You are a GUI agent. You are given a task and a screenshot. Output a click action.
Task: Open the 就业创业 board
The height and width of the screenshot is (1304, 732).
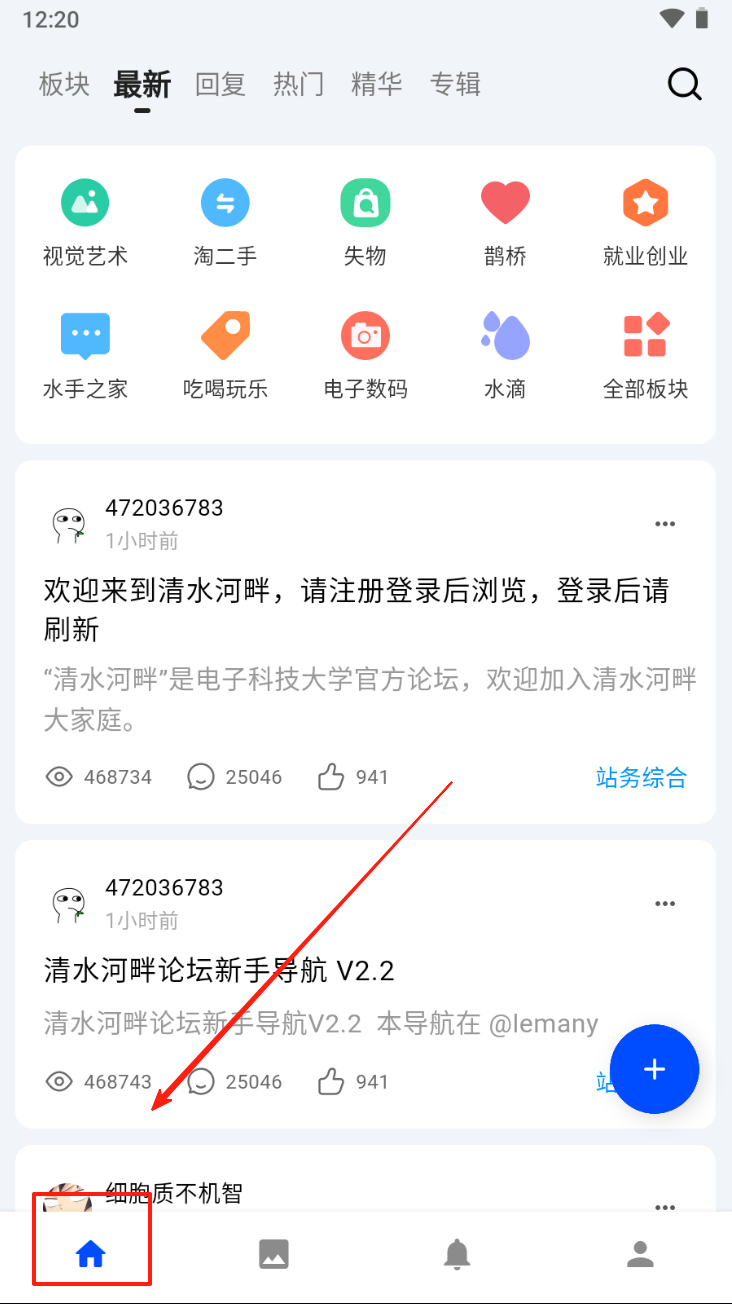645,222
